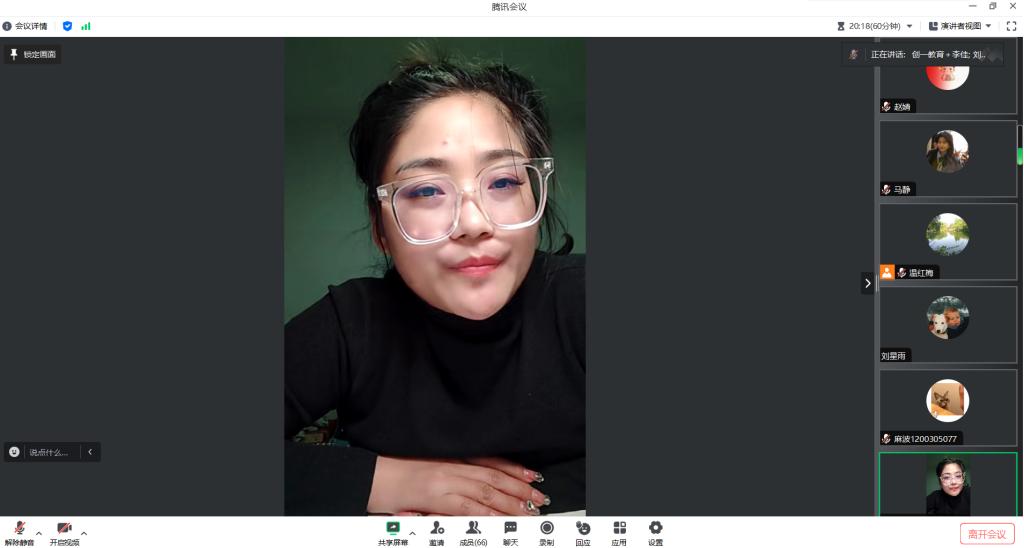Unmute the microphone (解除静音)
Viewport: 1024px width, 548px height.
[x=19, y=532]
